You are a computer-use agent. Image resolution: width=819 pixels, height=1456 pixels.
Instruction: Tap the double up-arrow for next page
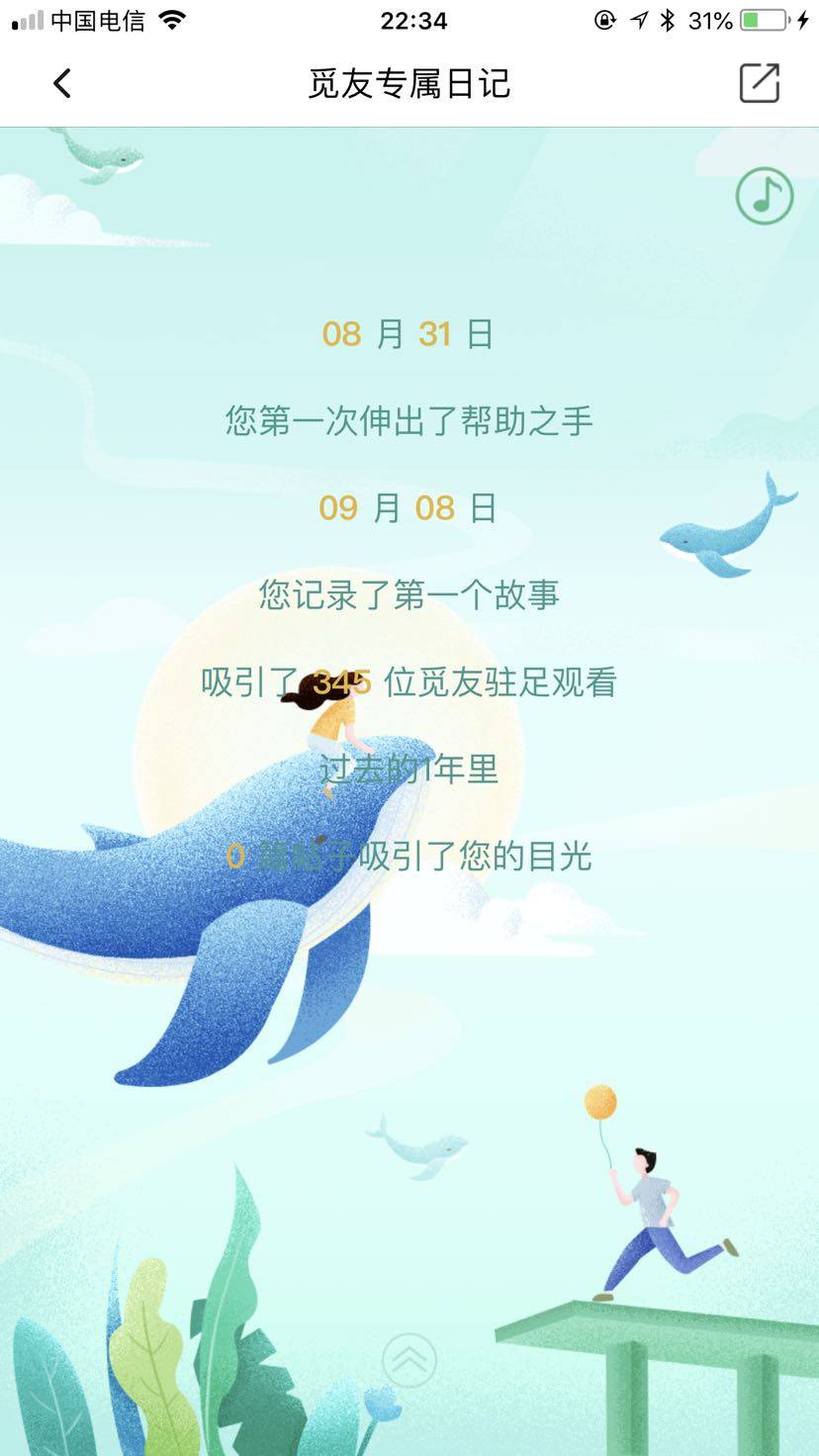(409, 1358)
